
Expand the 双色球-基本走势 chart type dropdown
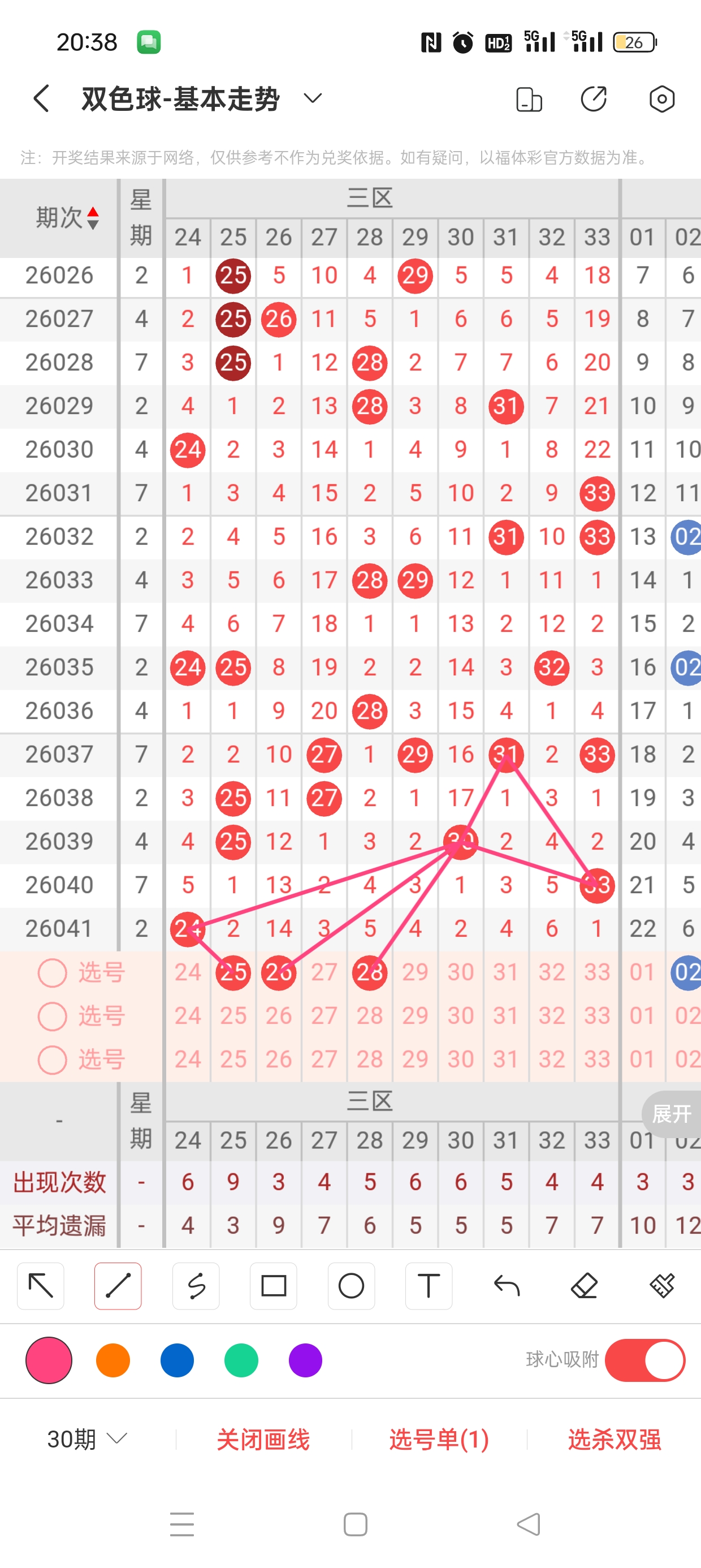(313, 98)
